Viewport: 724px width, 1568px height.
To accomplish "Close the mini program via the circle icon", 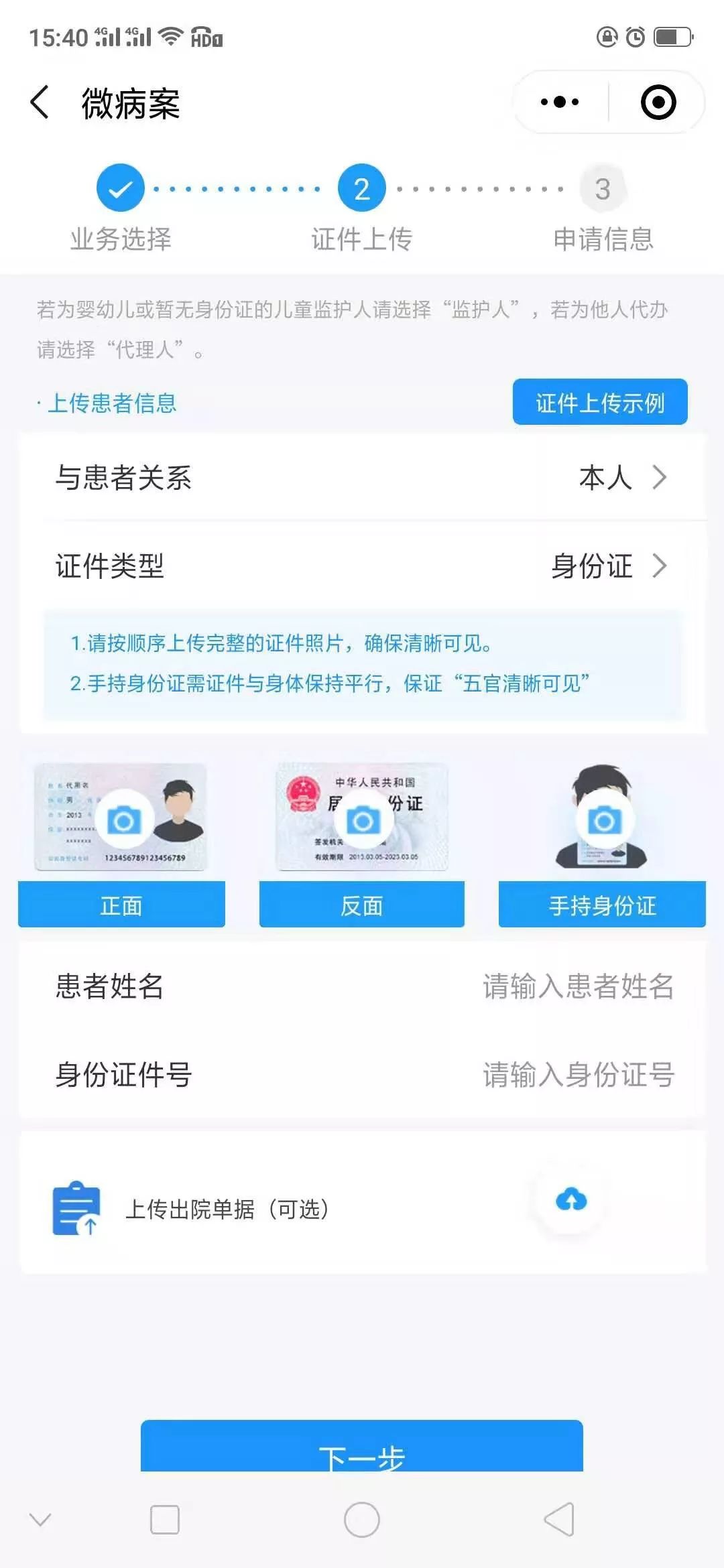I will pos(658,103).
